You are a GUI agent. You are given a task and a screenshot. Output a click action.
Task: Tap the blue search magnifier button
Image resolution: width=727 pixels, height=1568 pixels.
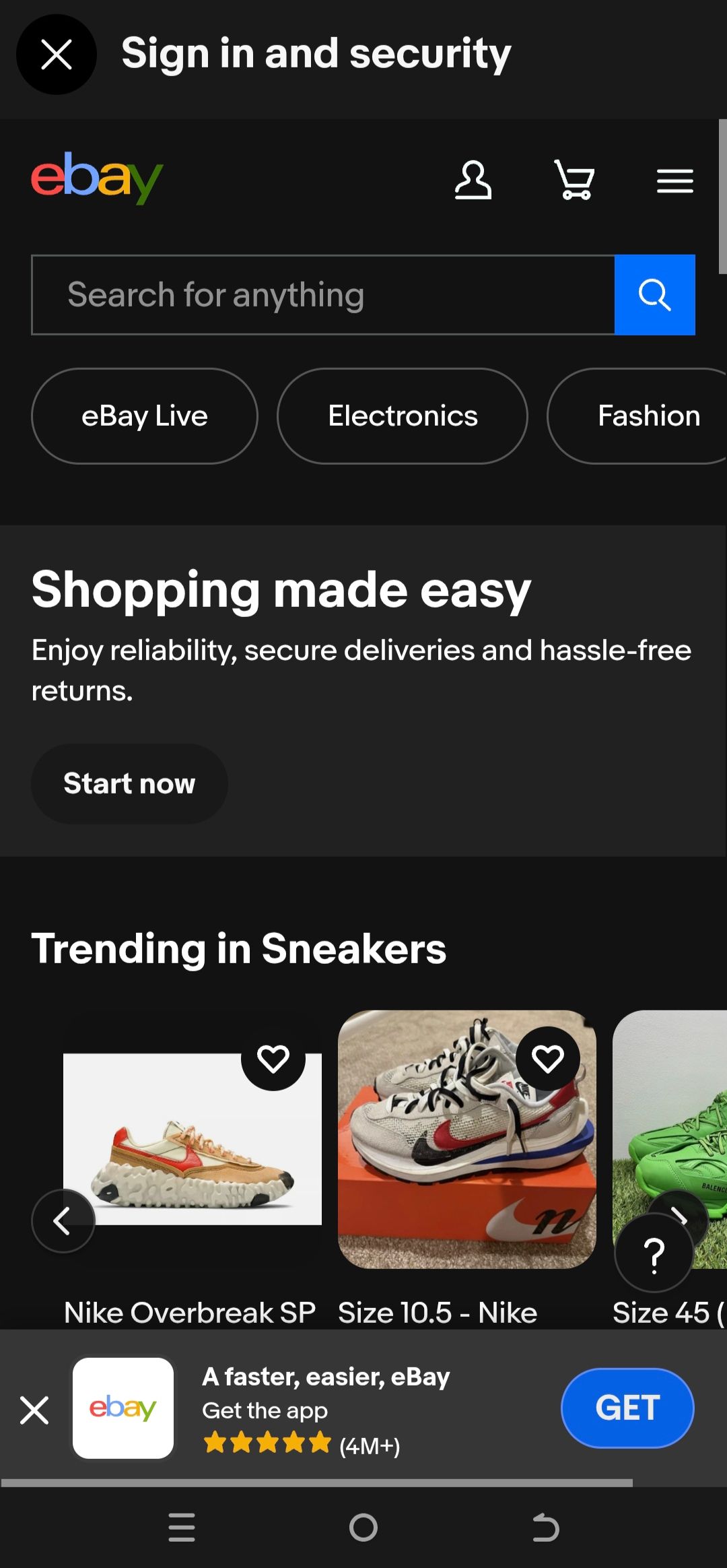(654, 295)
